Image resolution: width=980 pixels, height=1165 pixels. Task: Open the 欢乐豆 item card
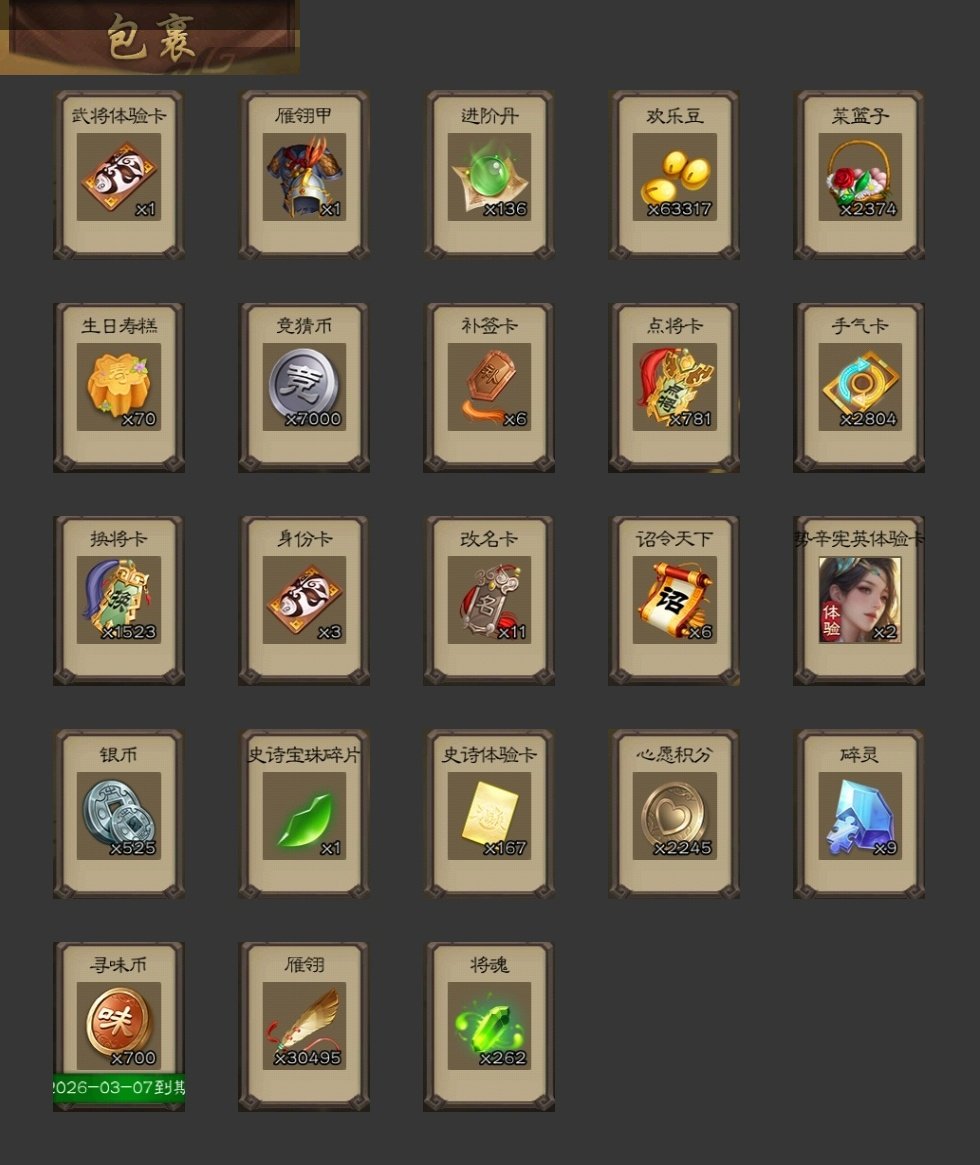pyautogui.click(x=674, y=177)
